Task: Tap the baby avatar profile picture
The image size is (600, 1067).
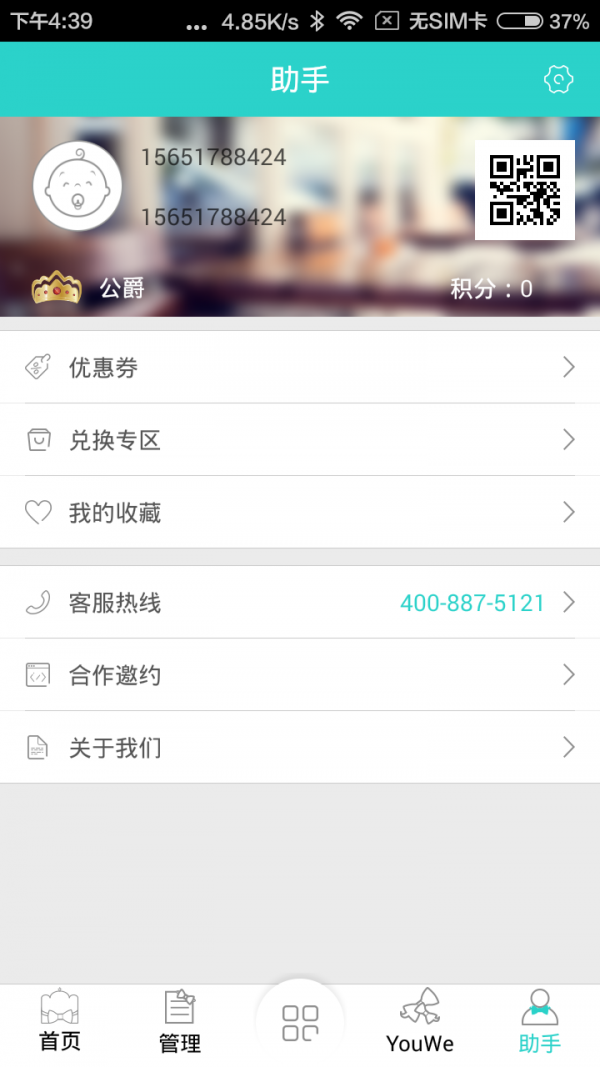Action: 77,187
